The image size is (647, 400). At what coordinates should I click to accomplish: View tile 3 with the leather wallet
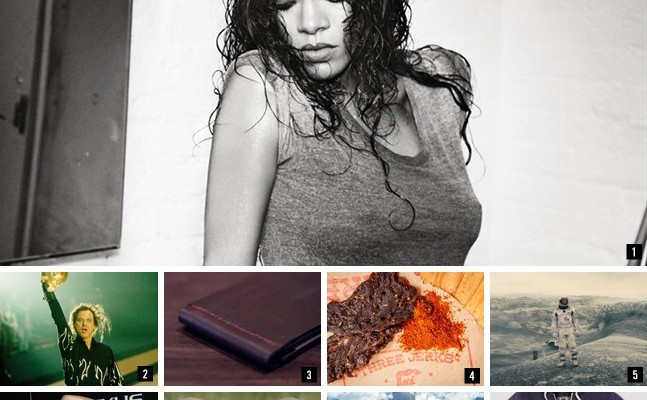242,328
